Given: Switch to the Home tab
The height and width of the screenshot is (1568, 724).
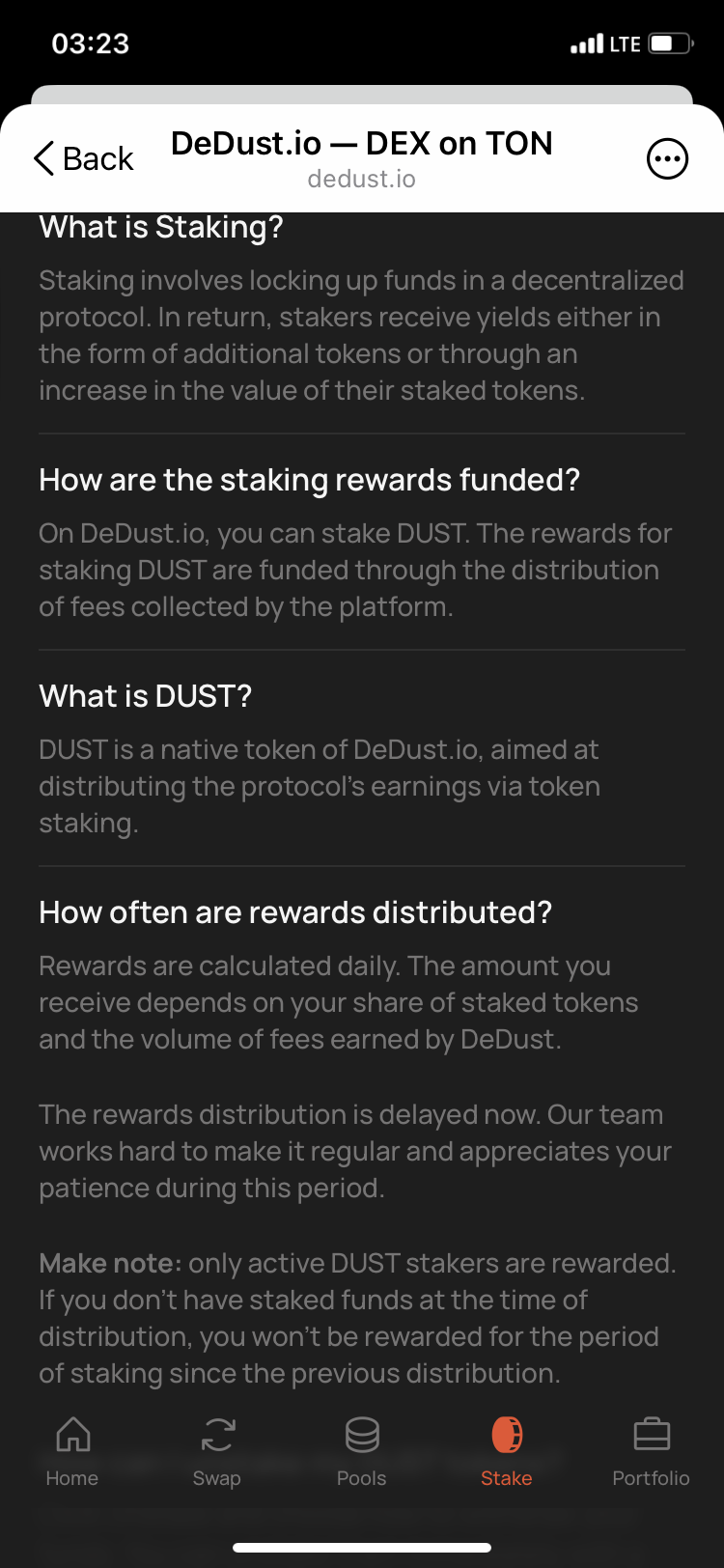Looking at the screenshot, I should tap(72, 1450).
